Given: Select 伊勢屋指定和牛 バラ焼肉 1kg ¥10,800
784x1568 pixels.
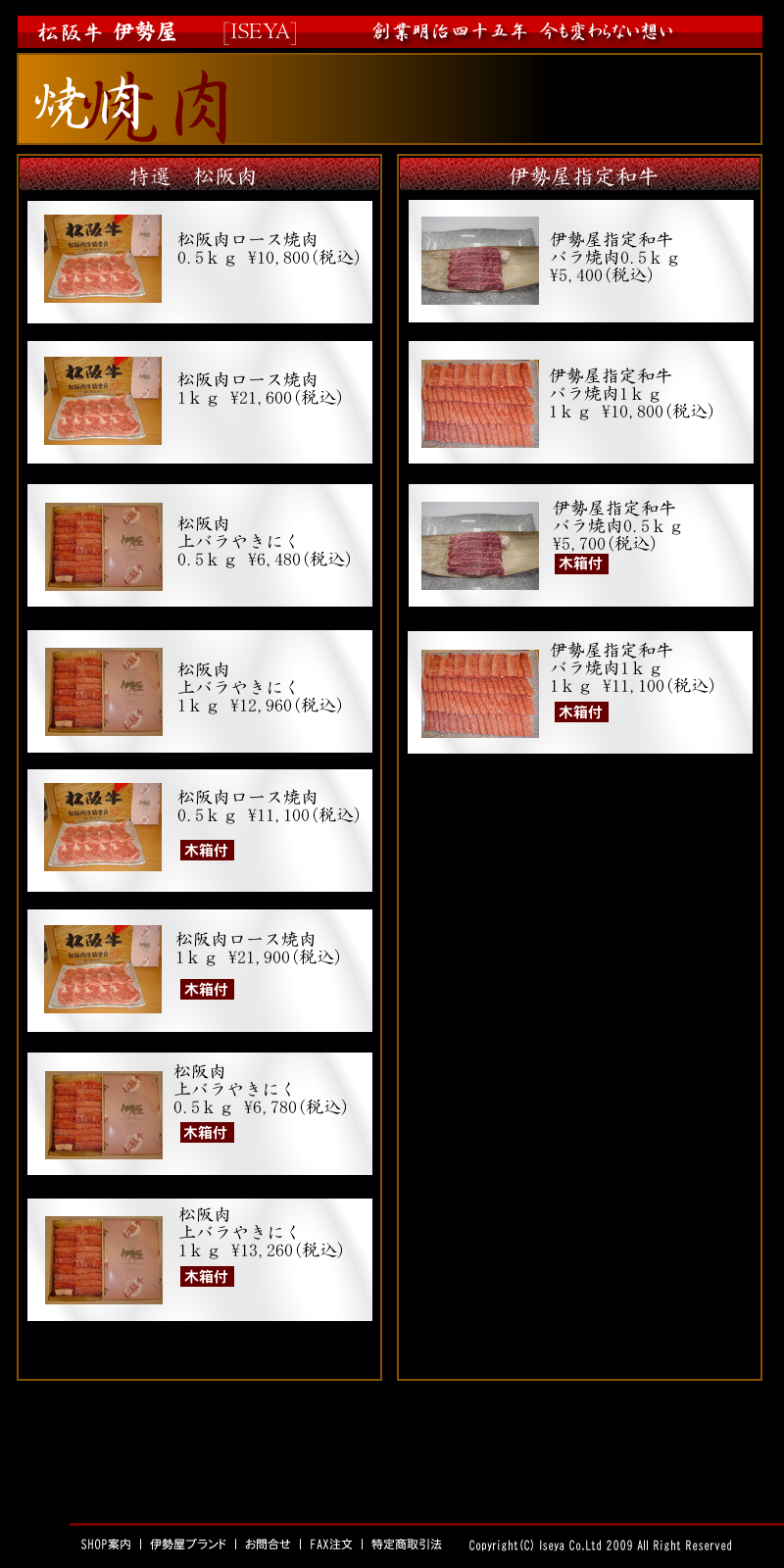Looking at the screenshot, I should coord(581,402).
